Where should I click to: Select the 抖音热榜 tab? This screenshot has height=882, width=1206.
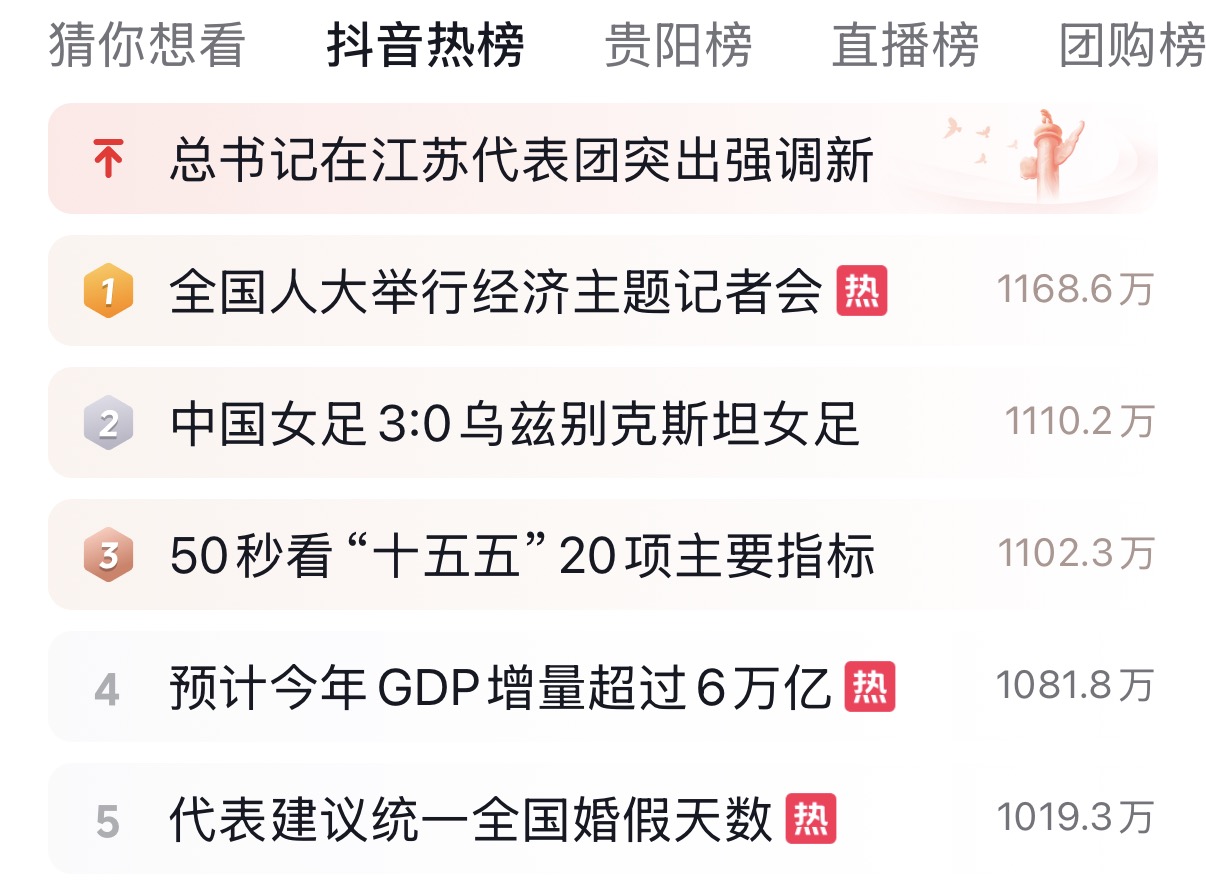pyautogui.click(x=425, y=46)
